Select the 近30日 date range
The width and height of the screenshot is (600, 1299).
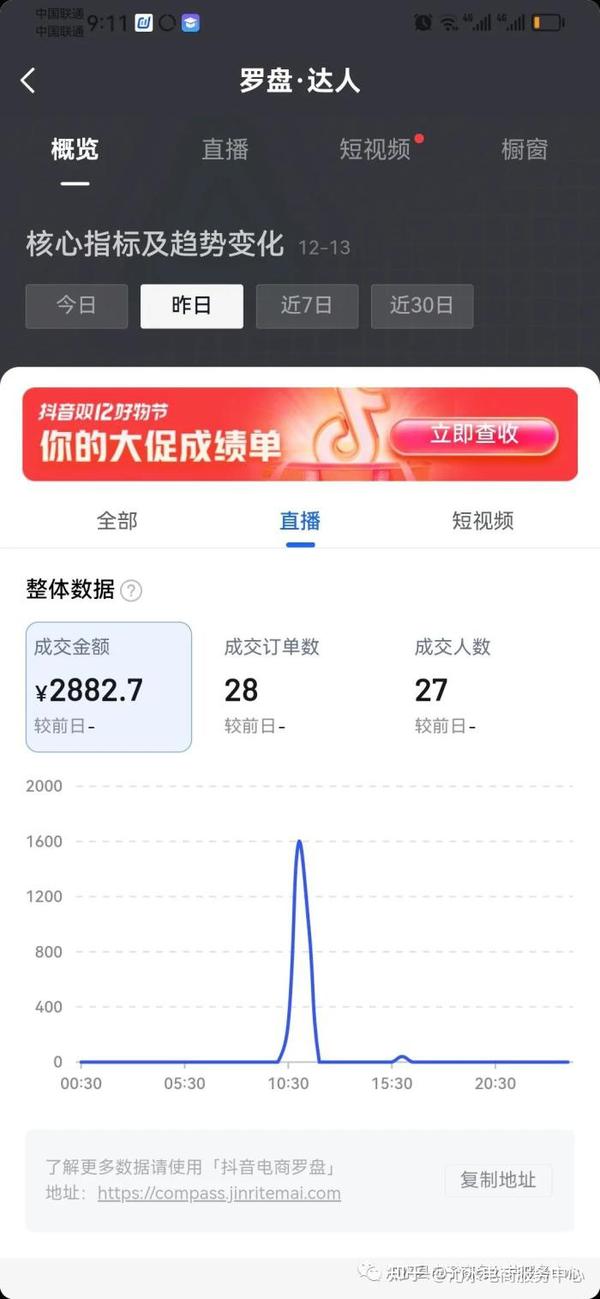pyautogui.click(x=422, y=306)
